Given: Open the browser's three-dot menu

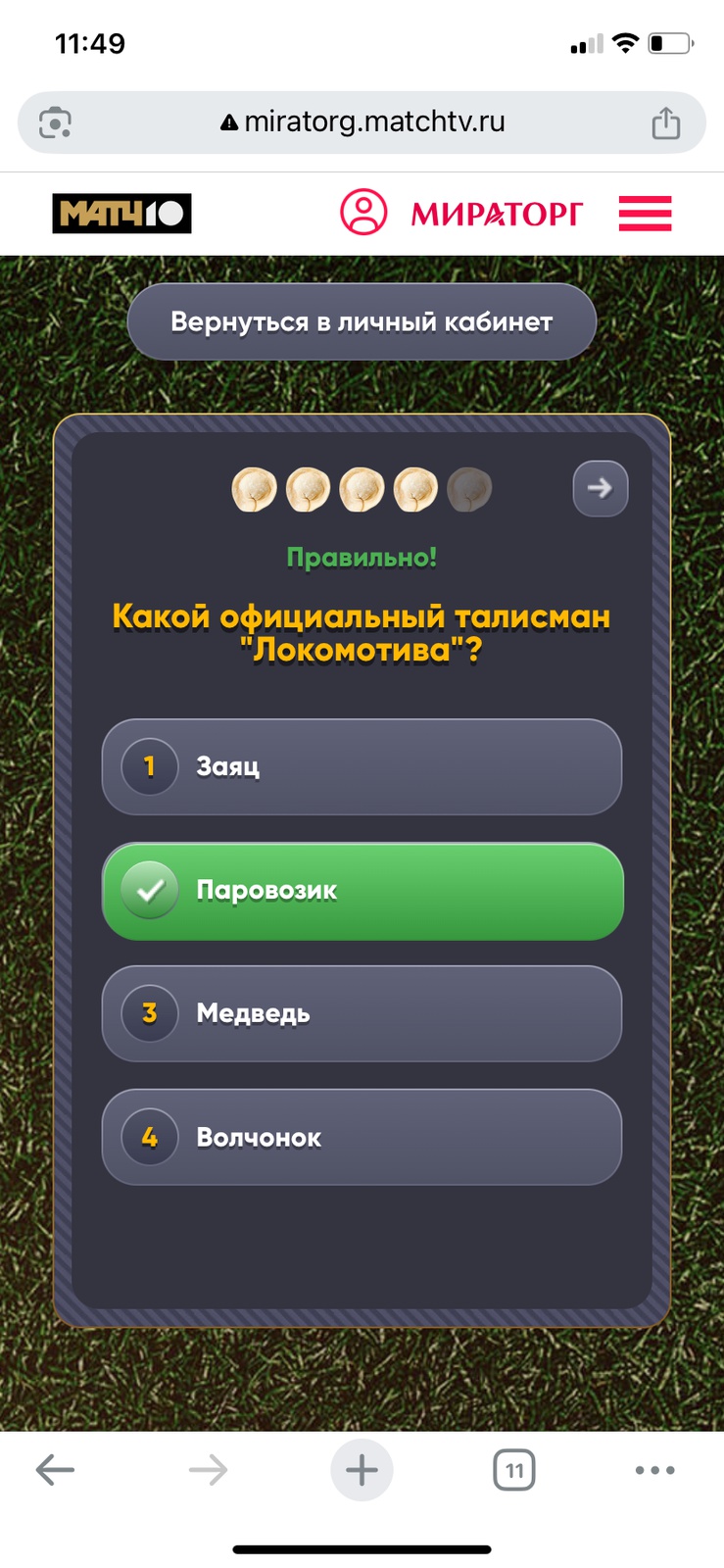Looking at the screenshot, I should tap(654, 1470).
